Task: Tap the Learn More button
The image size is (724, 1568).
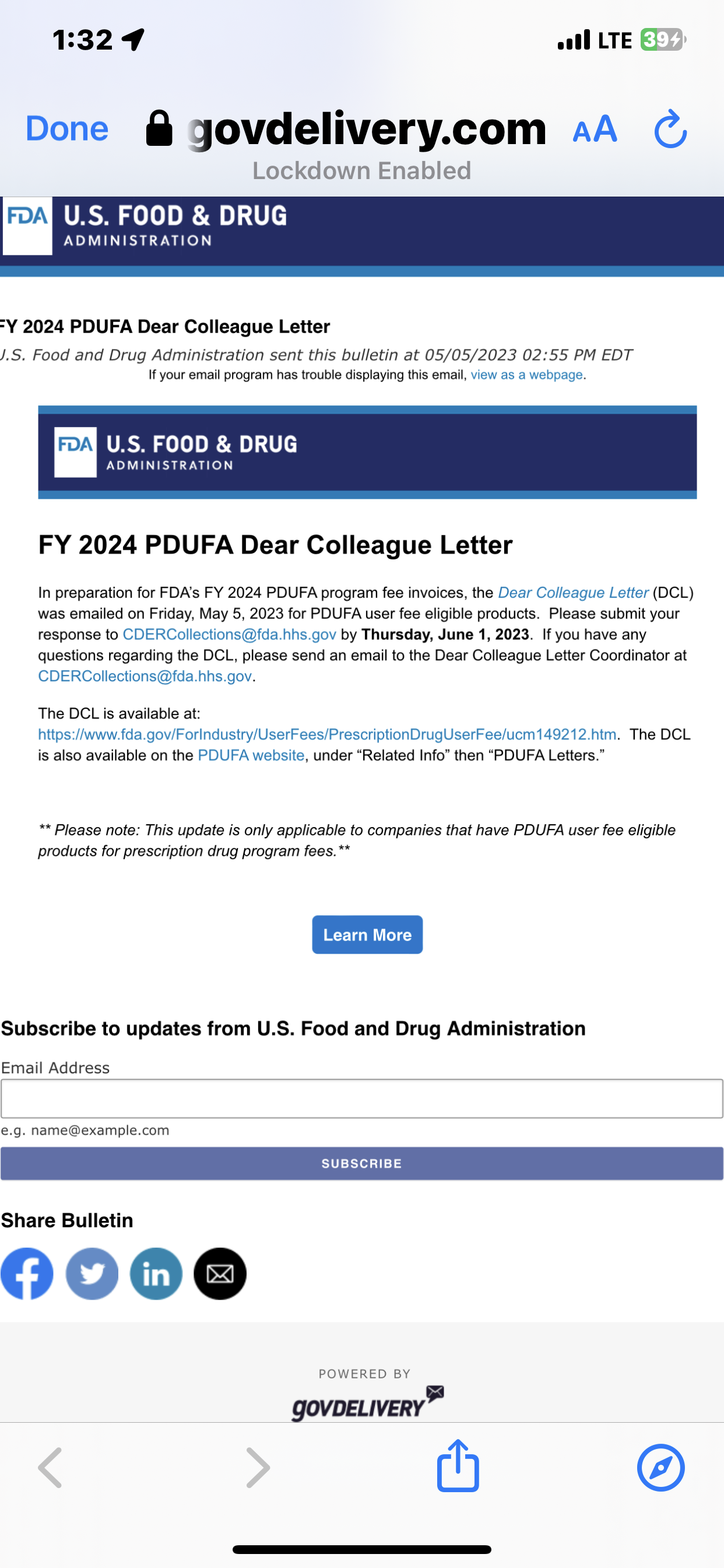Action: point(367,935)
